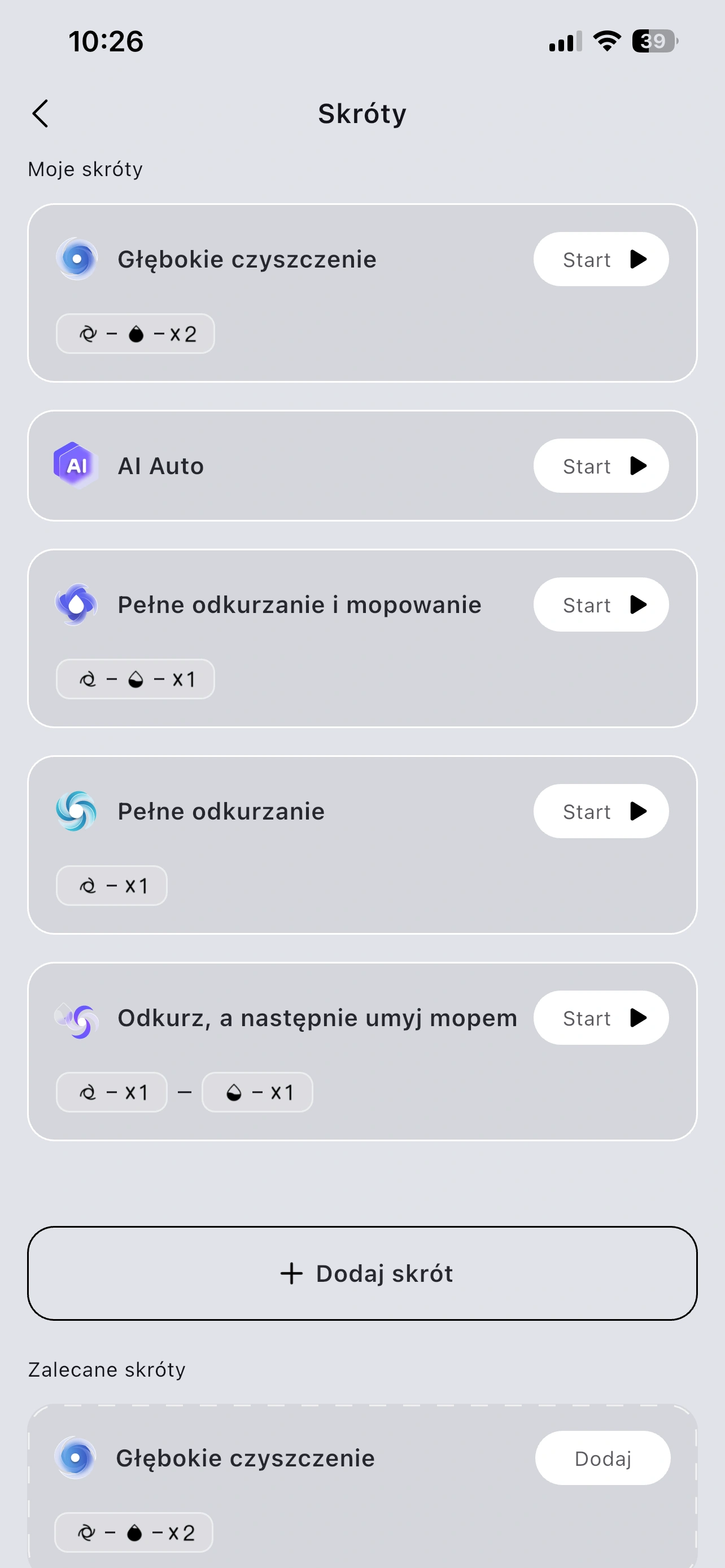
Task: Start Pełne odkurzanie i mopowanie
Action: click(x=600, y=605)
